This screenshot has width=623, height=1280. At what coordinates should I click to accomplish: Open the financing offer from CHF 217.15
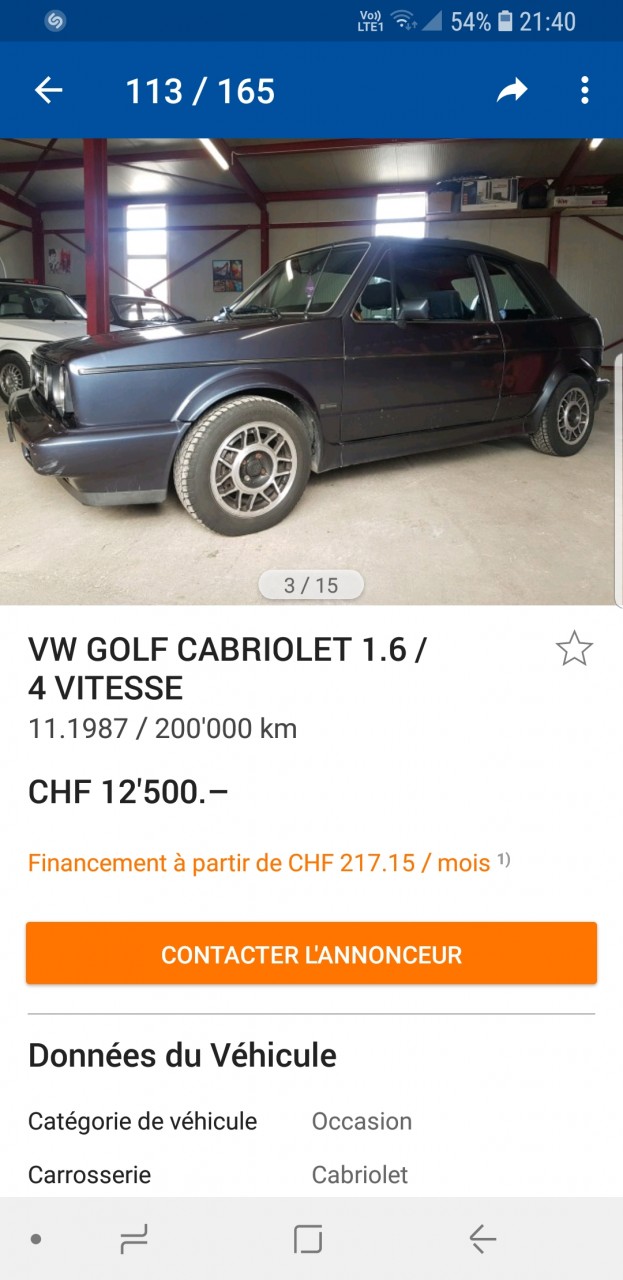(259, 862)
